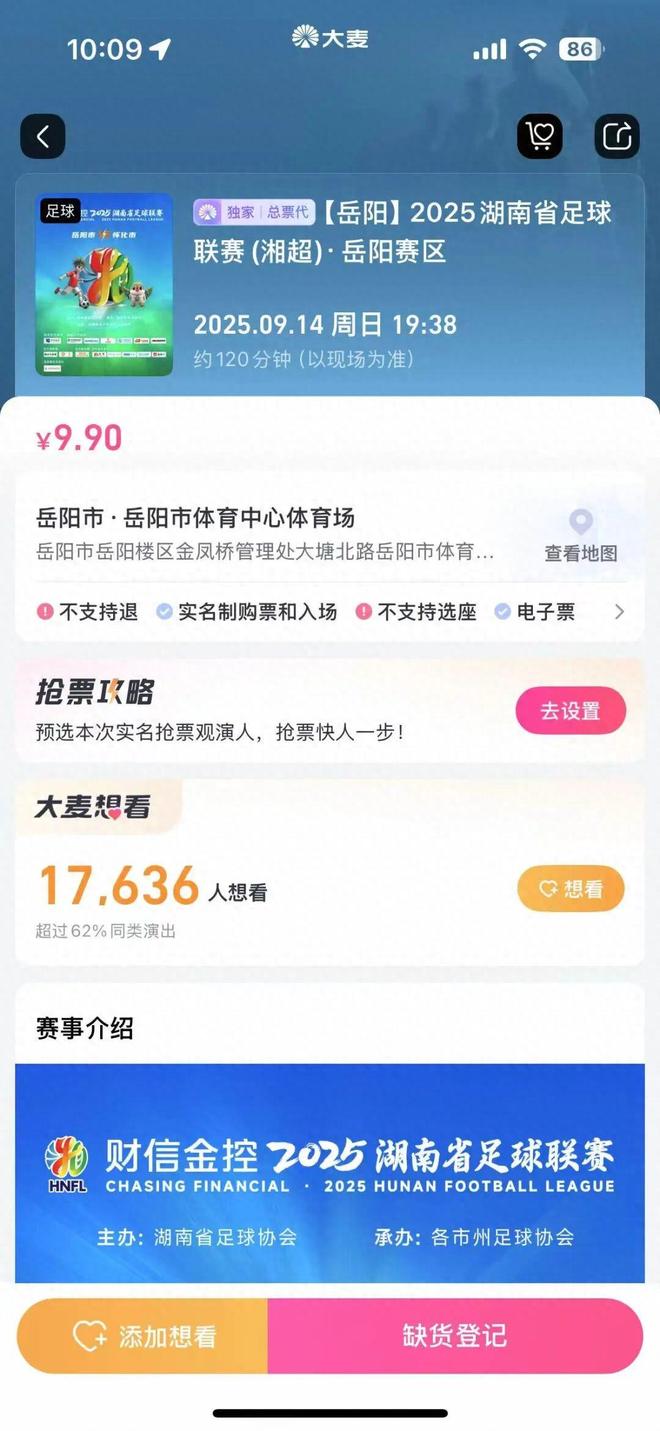Open the shopping cart icon
660x1431 pixels.
click(540, 137)
